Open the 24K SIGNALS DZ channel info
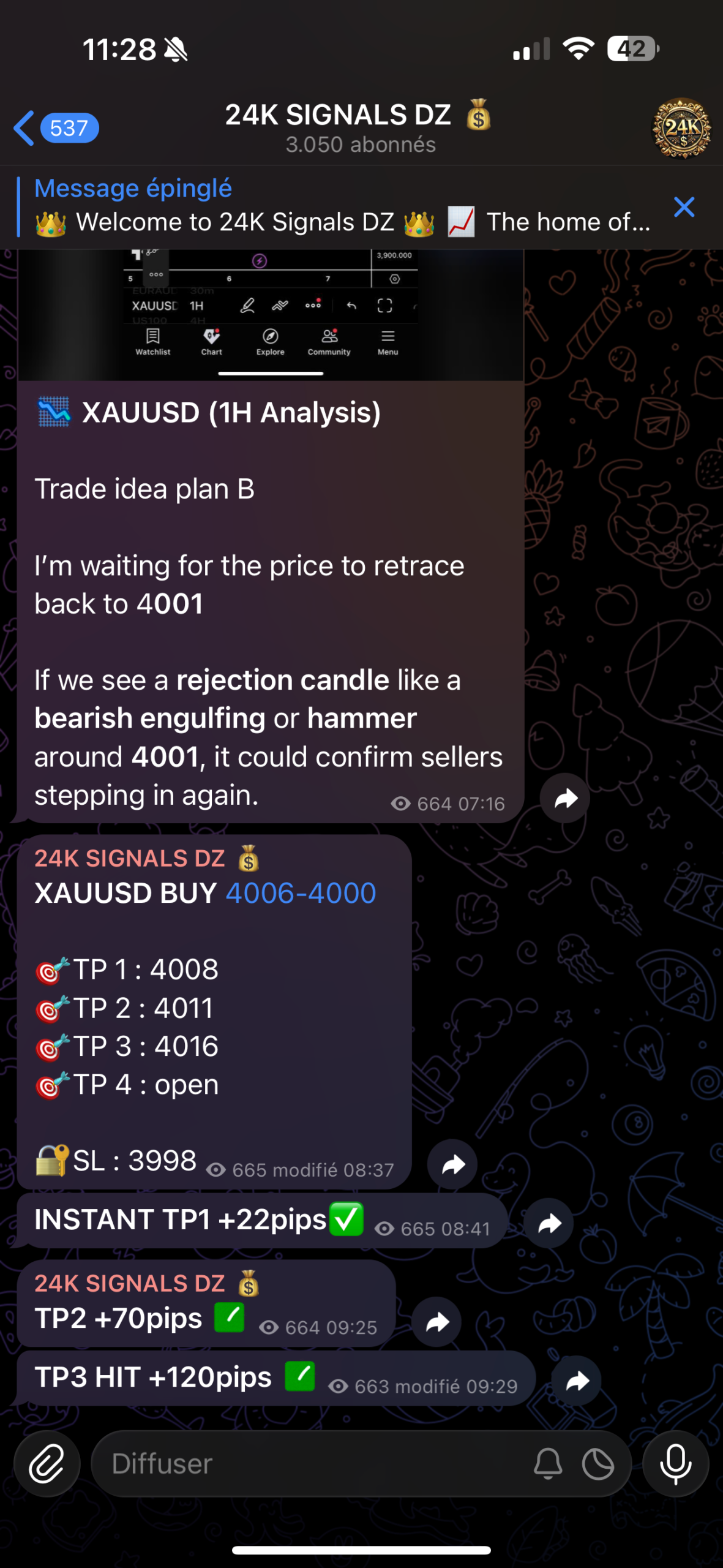Viewport: 723px width, 1568px height. coord(360,127)
